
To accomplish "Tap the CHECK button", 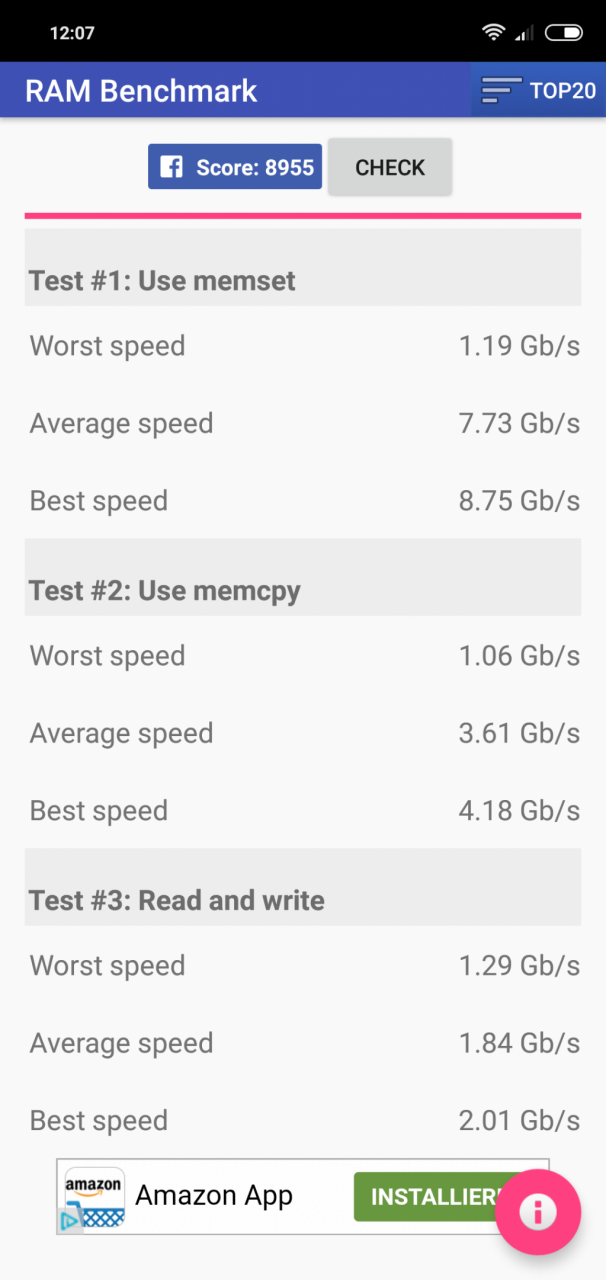I will [390, 167].
